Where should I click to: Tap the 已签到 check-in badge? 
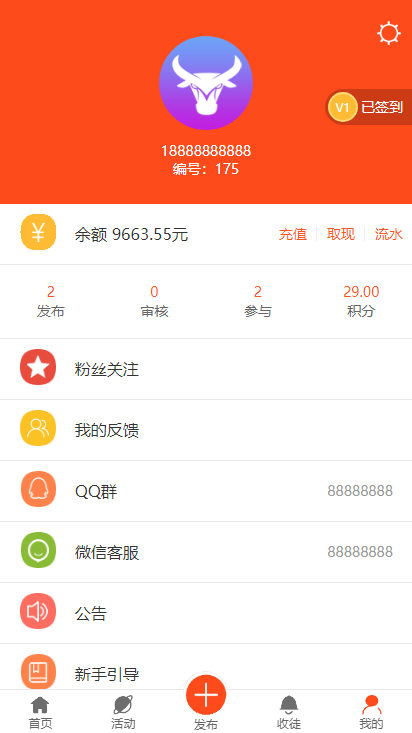click(369, 107)
